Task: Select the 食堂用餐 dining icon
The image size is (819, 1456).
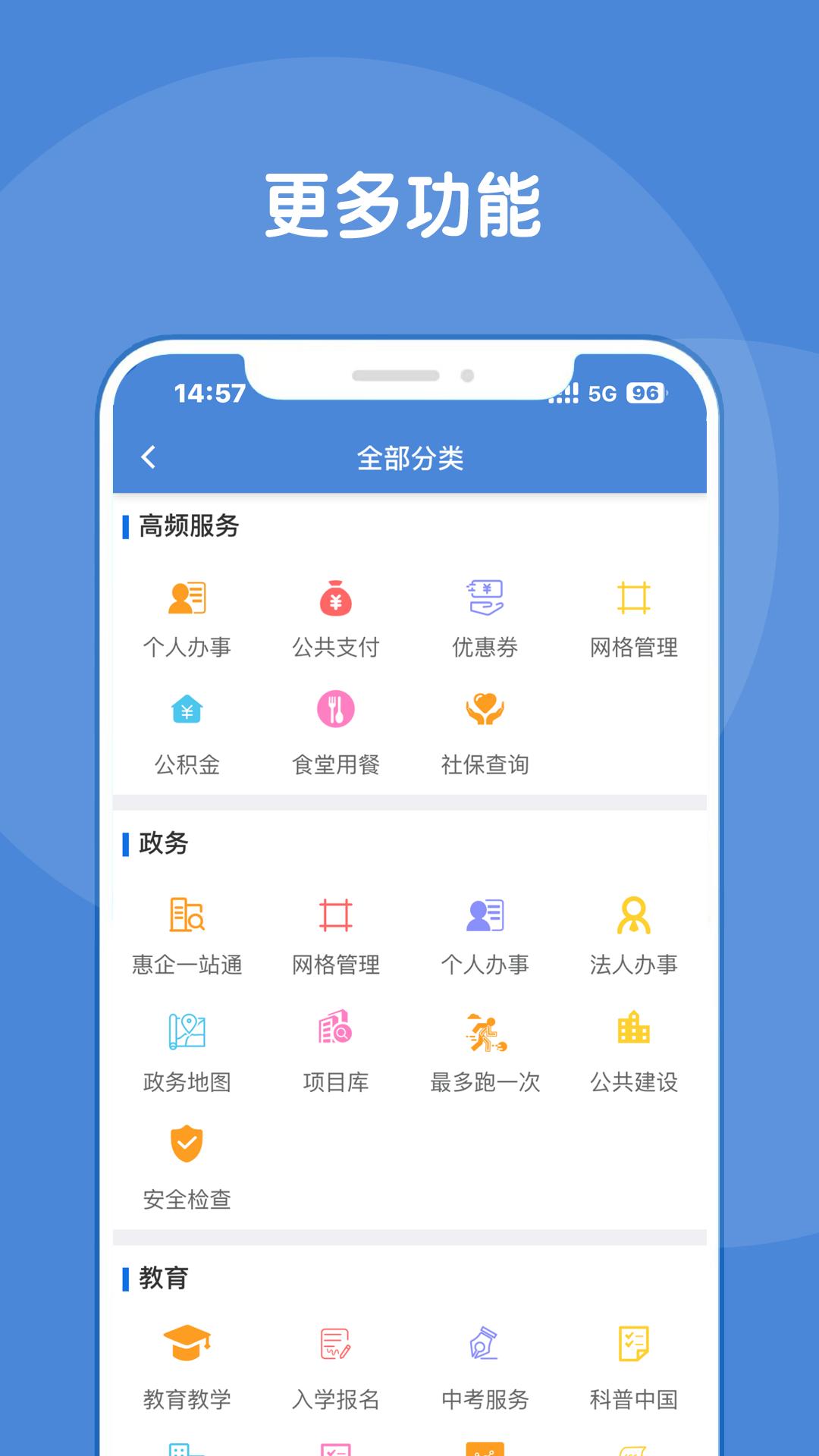Action: pyautogui.click(x=336, y=713)
